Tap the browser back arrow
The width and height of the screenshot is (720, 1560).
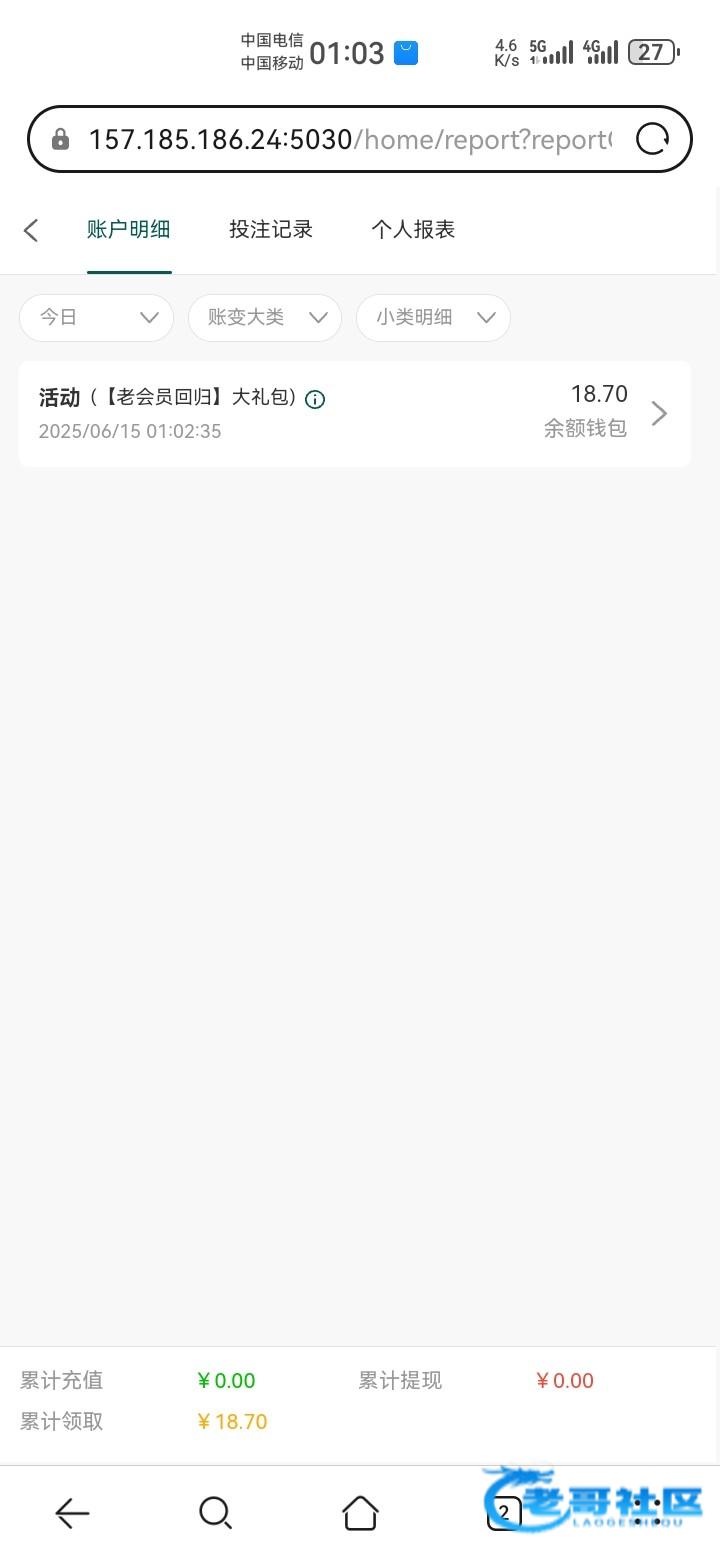pyautogui.click(x=72, y=1513)
